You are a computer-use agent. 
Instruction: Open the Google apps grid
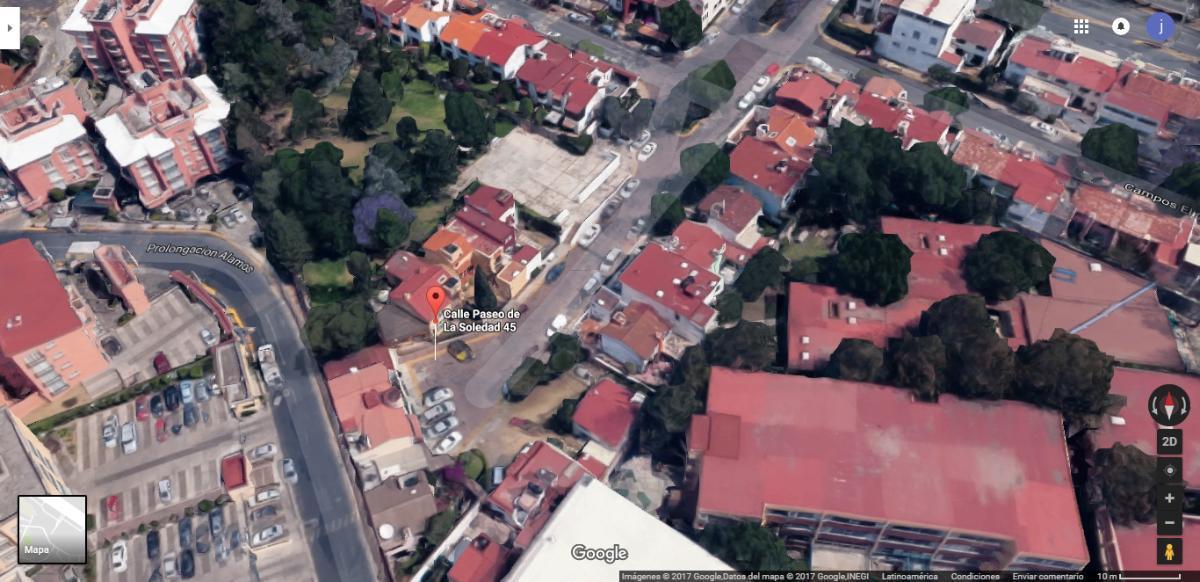click(x=1081, y=26)
